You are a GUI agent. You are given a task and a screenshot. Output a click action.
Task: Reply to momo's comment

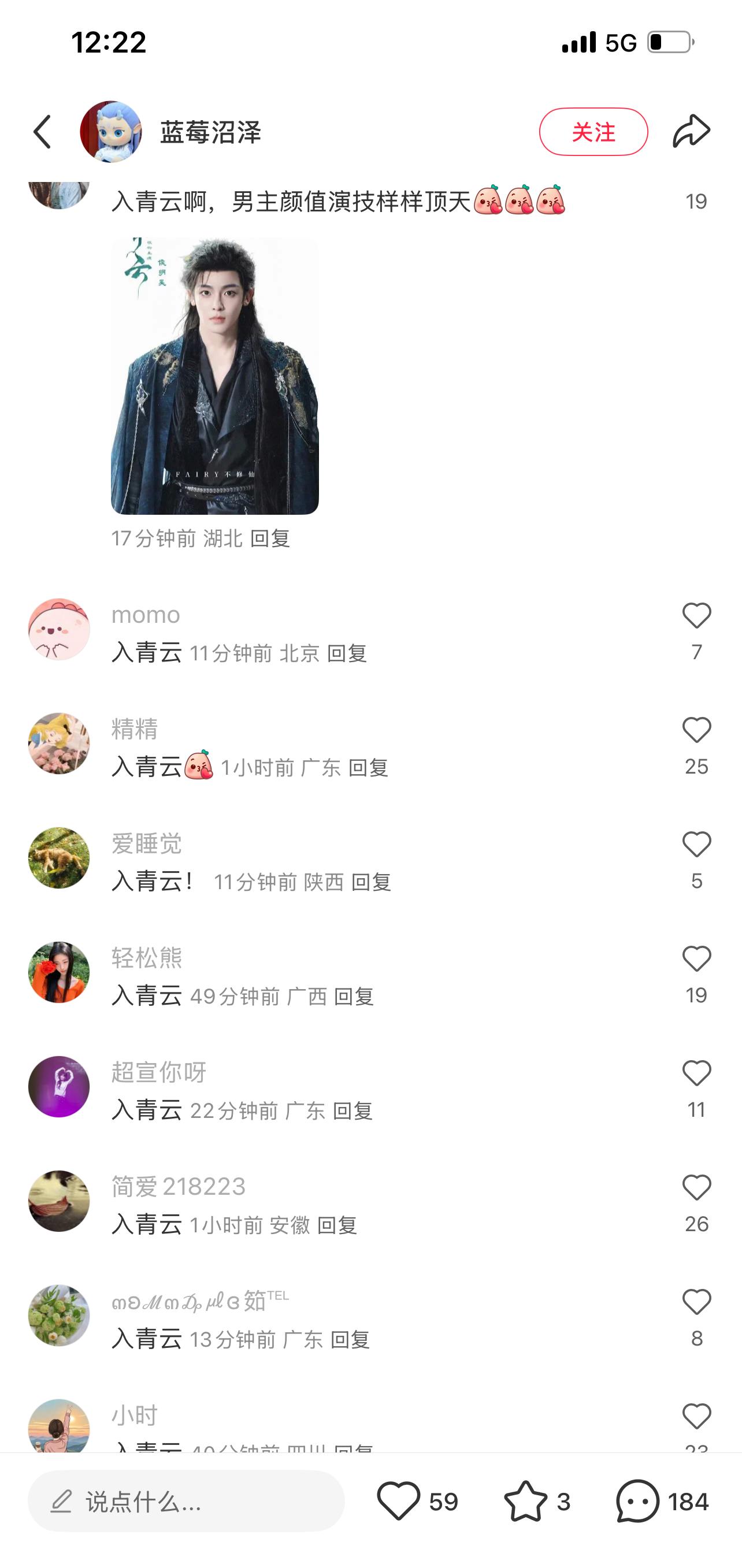(x=347, y=654)
